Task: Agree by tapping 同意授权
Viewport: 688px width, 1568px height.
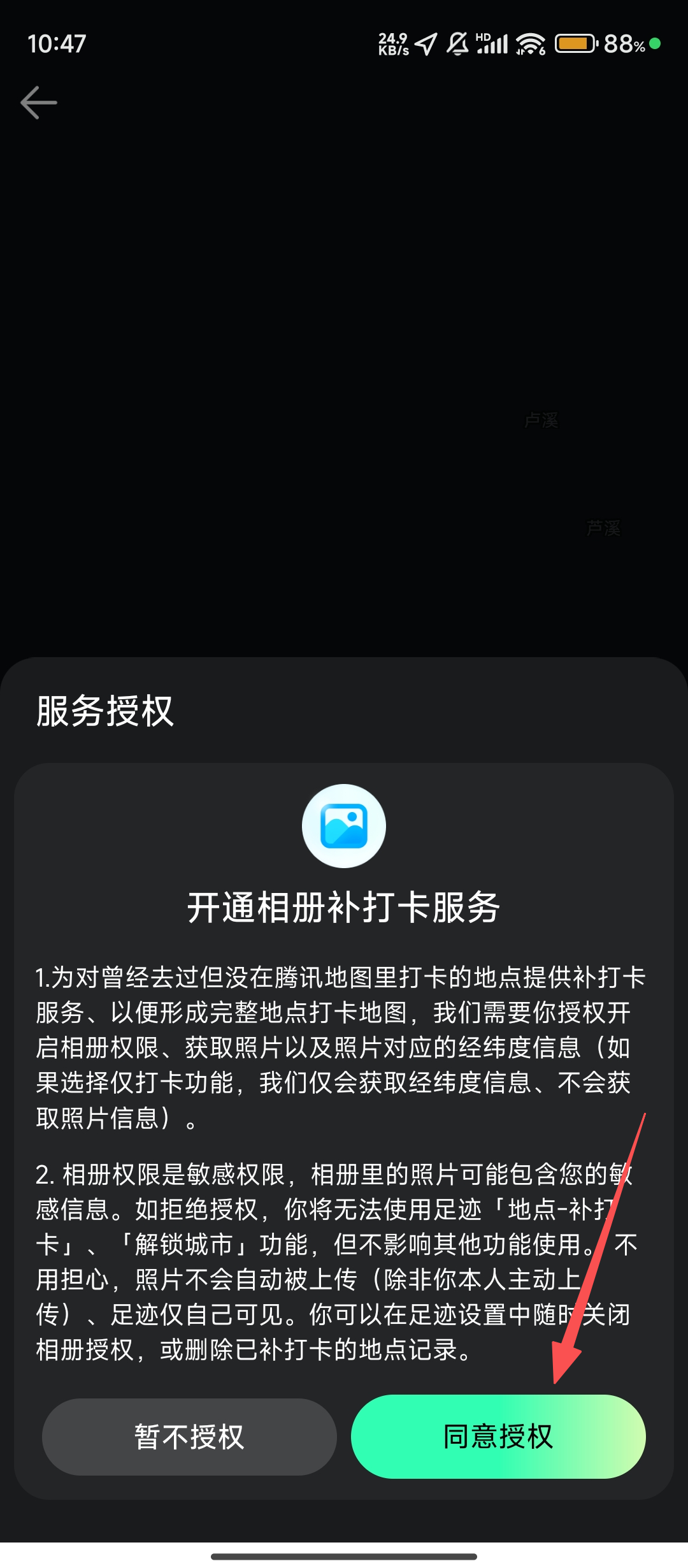Action: [498, 1437]
